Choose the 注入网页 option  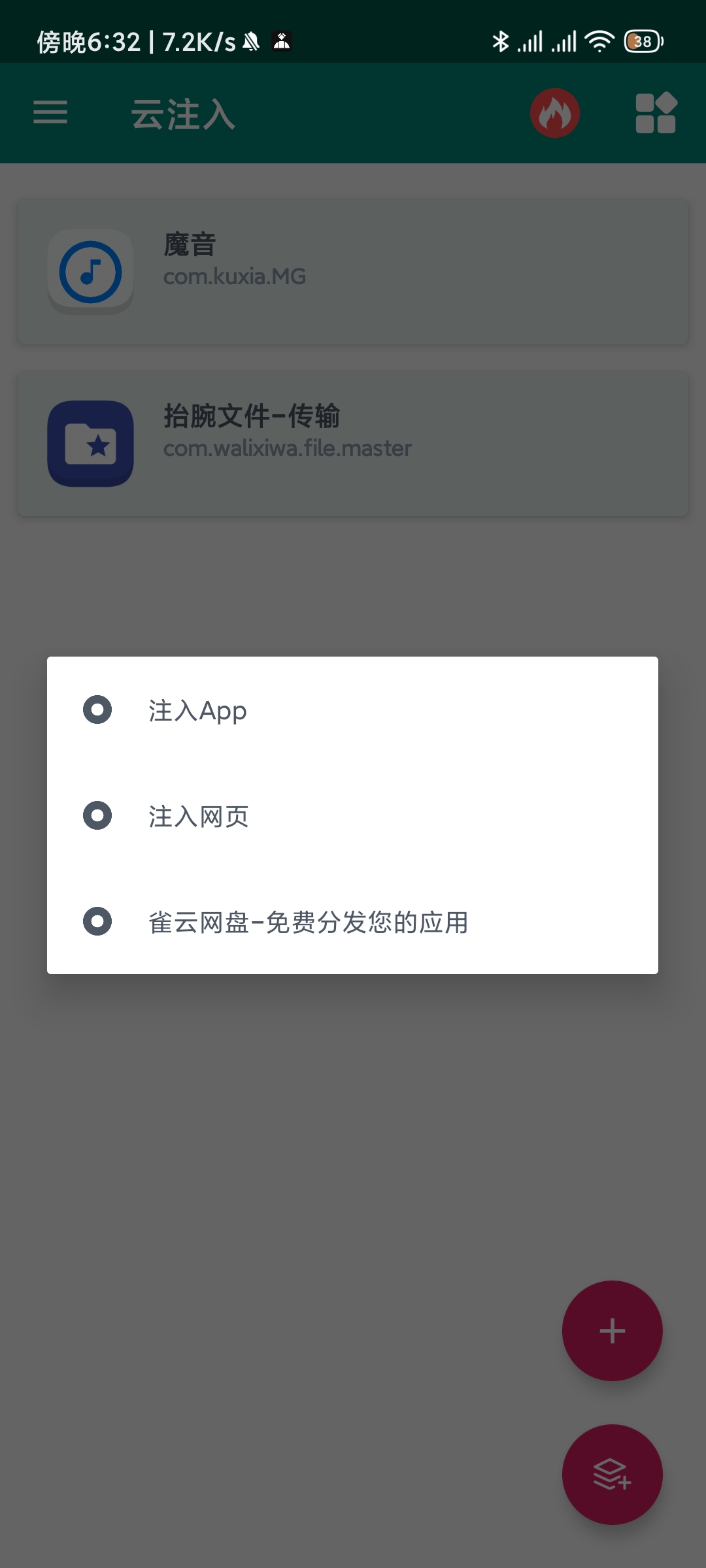pos(352,816)
